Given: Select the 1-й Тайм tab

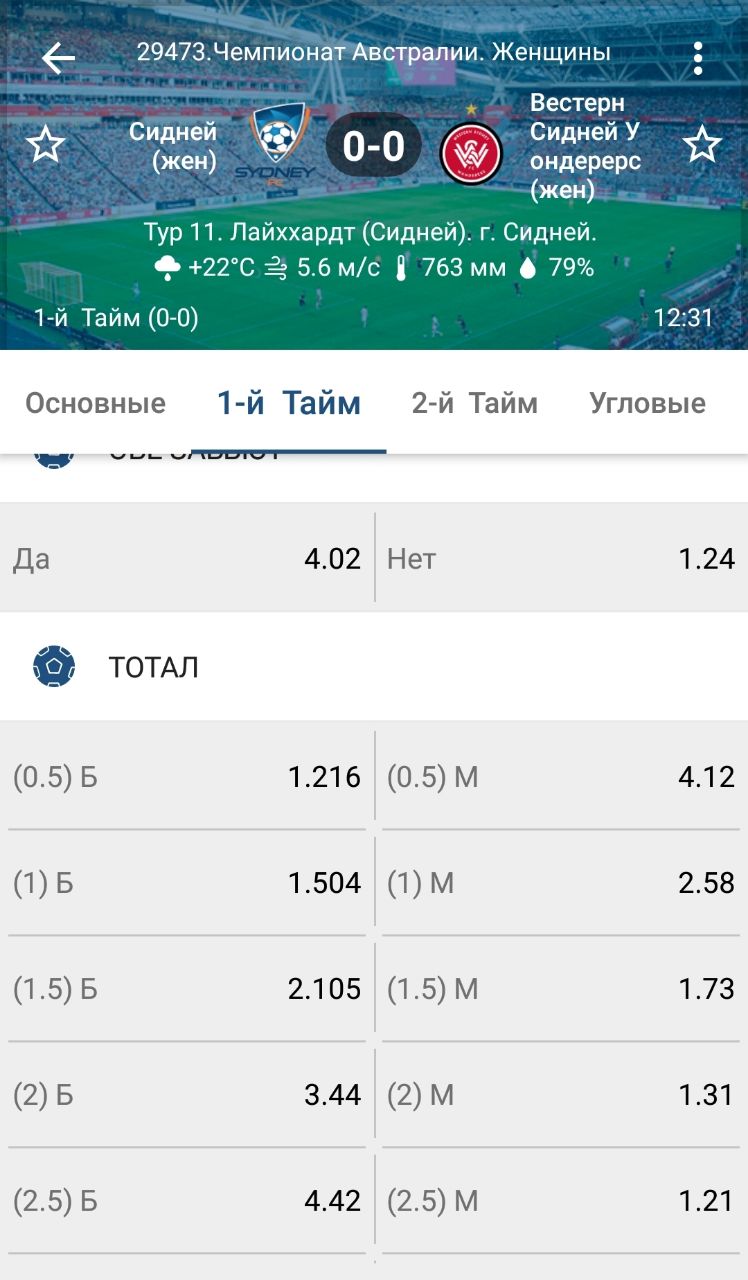Looking at the screenshot, I should [x=289, y=403].
